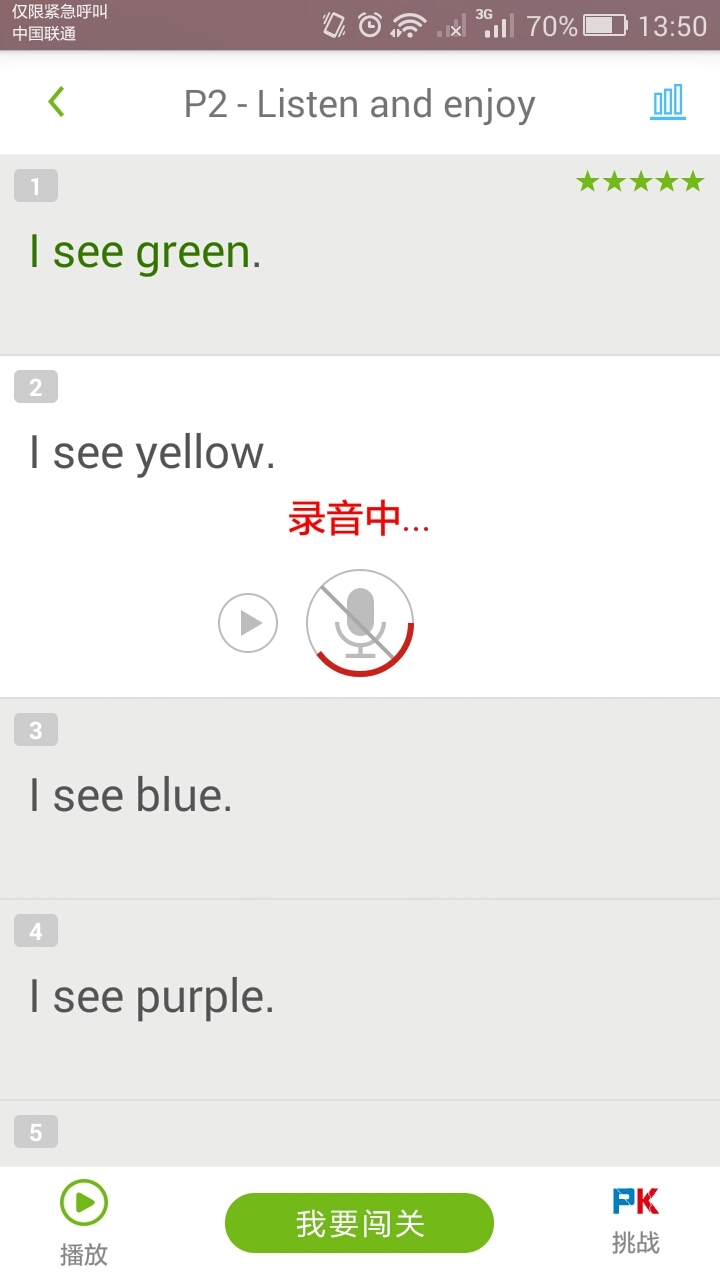Select the sentence 'I see yellow.'

point(151,452)
